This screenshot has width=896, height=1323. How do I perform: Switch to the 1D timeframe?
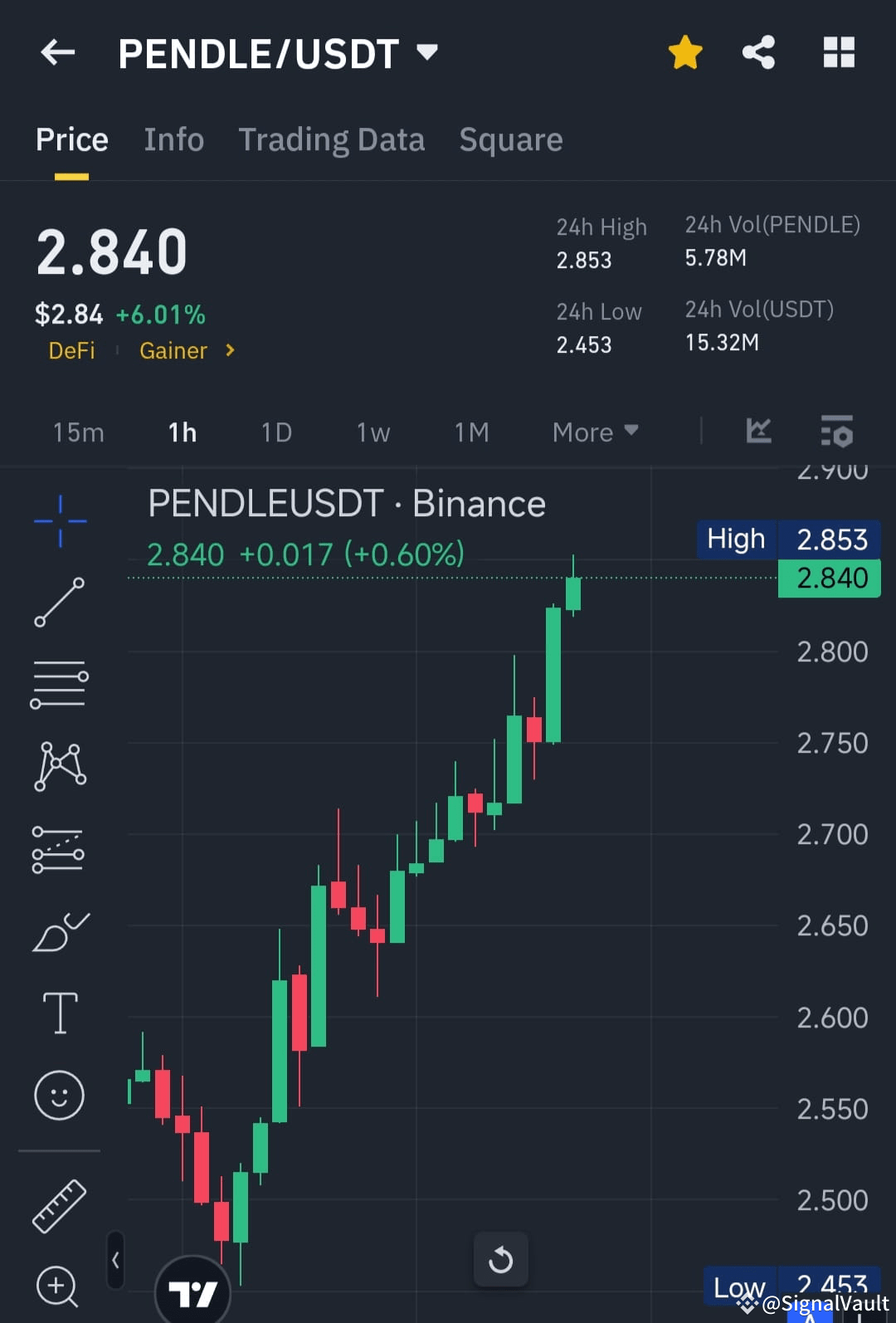pos(275,432)
